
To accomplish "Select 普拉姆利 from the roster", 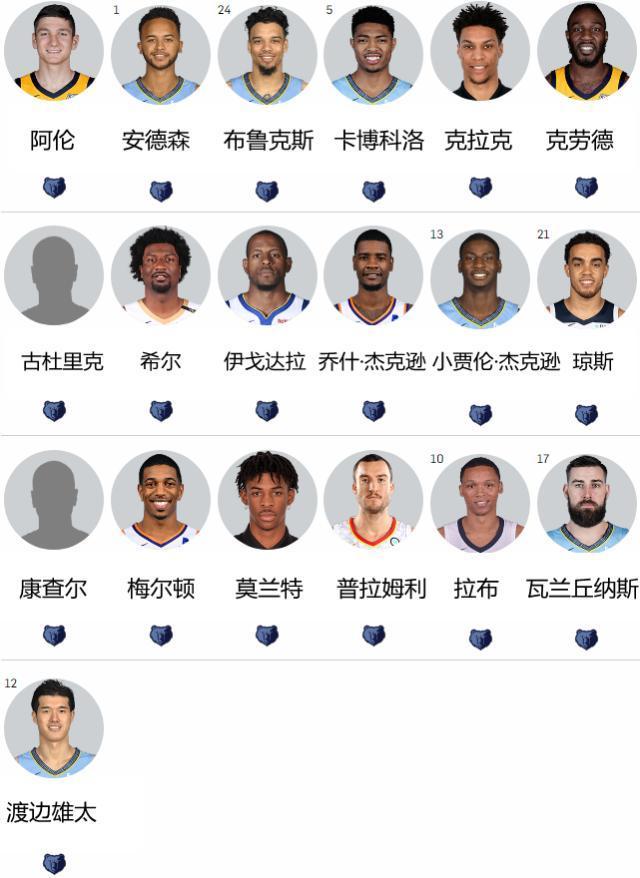I will [x=373, y=500].
